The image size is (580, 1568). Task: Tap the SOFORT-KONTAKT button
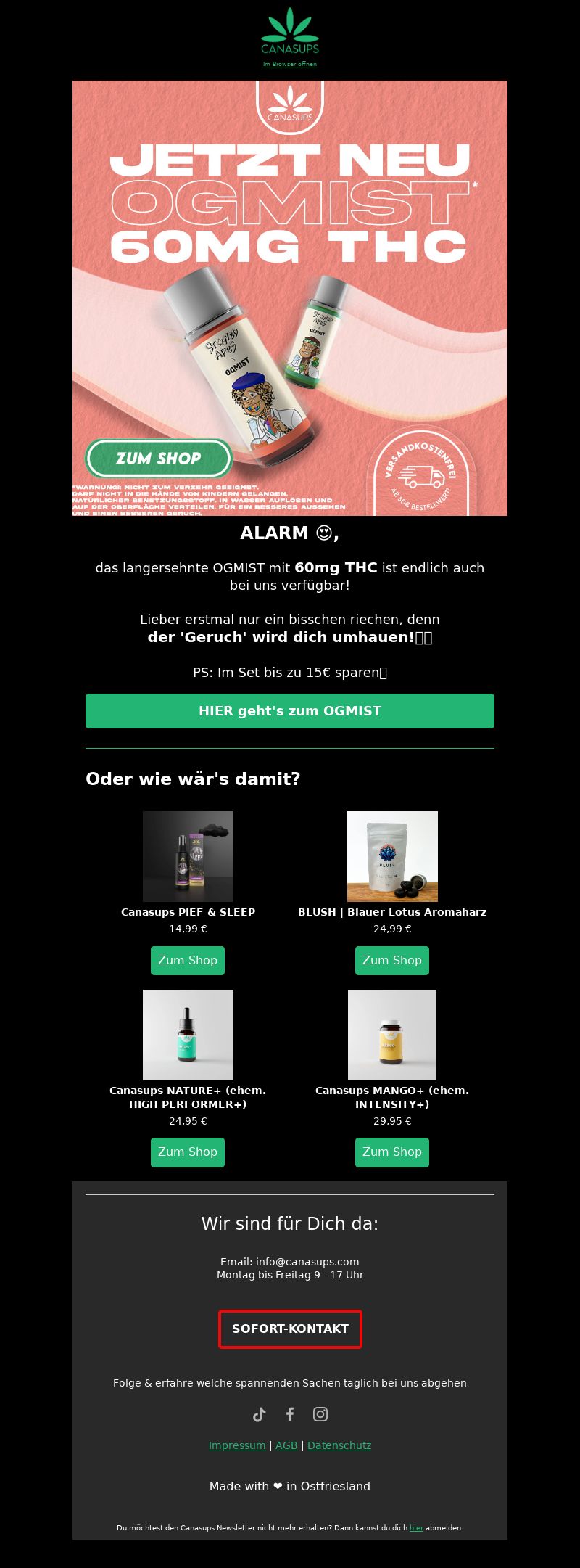(290, 1329)
